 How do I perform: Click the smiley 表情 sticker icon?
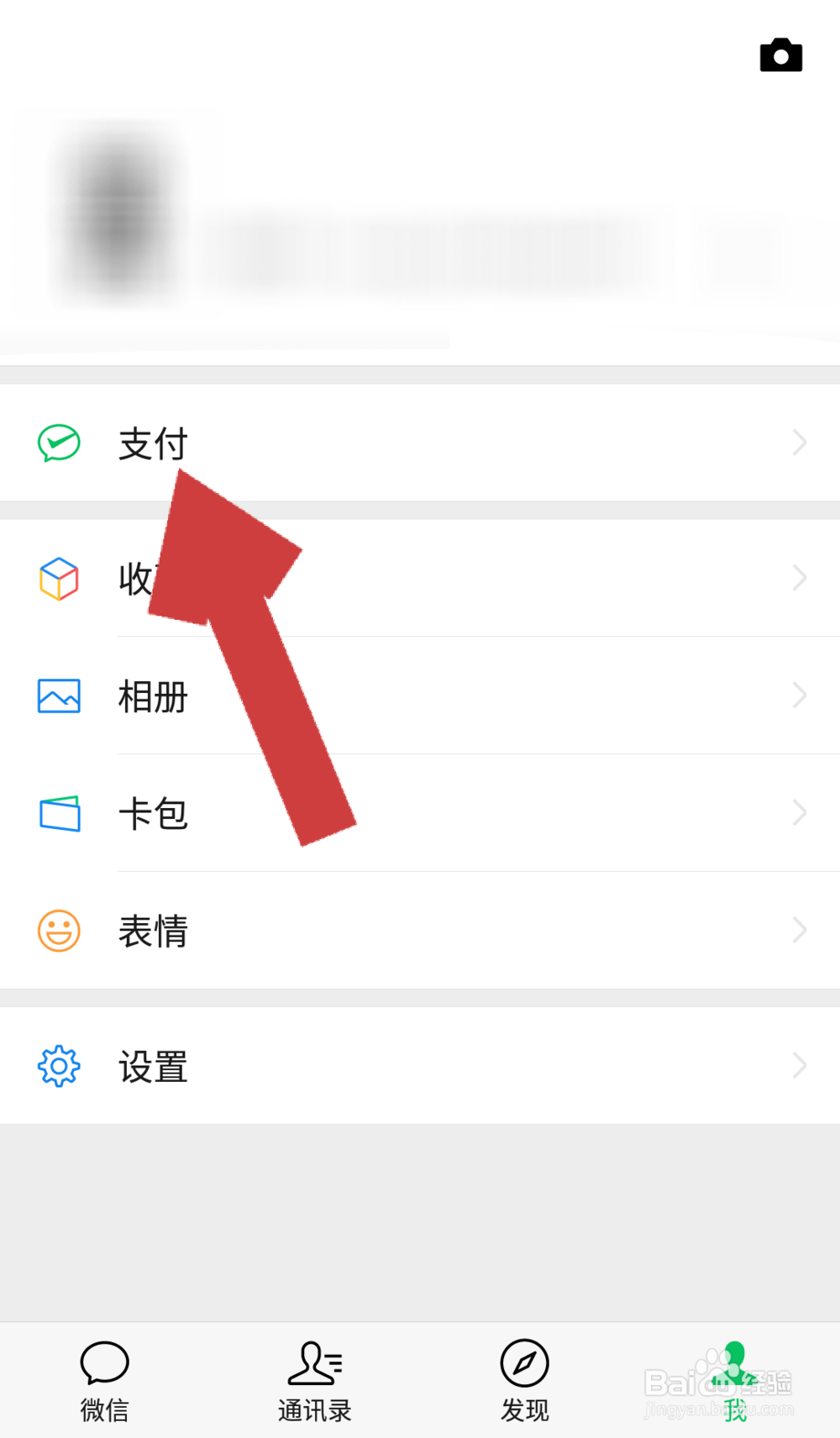(58, 931)
